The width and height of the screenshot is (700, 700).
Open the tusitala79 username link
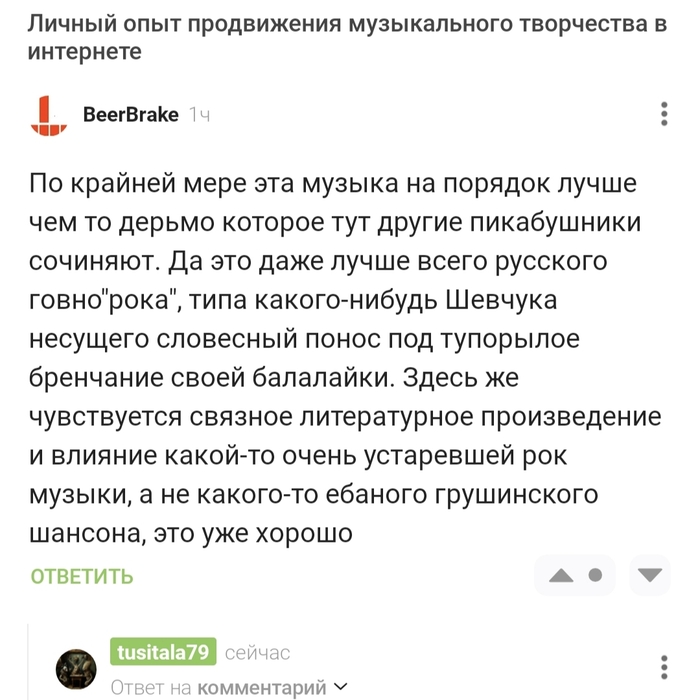163,653
